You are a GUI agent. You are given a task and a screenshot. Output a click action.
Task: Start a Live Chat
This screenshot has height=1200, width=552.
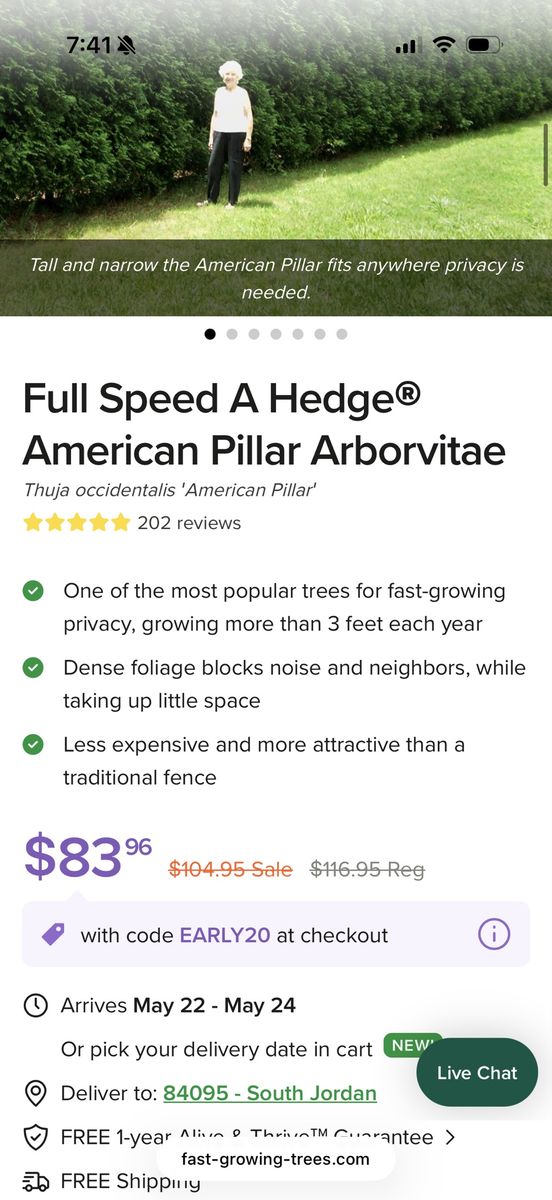click(x=477, y=1073)
